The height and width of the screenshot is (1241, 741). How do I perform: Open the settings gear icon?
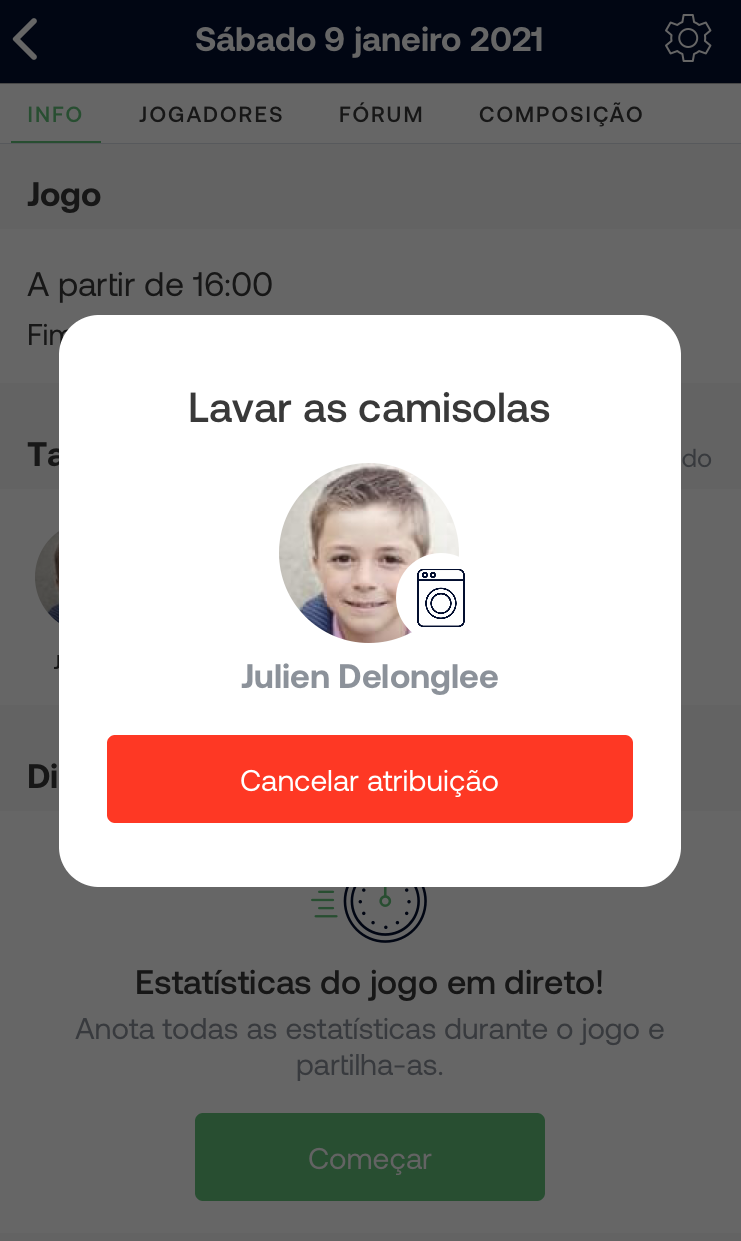[x=687, y=40]
